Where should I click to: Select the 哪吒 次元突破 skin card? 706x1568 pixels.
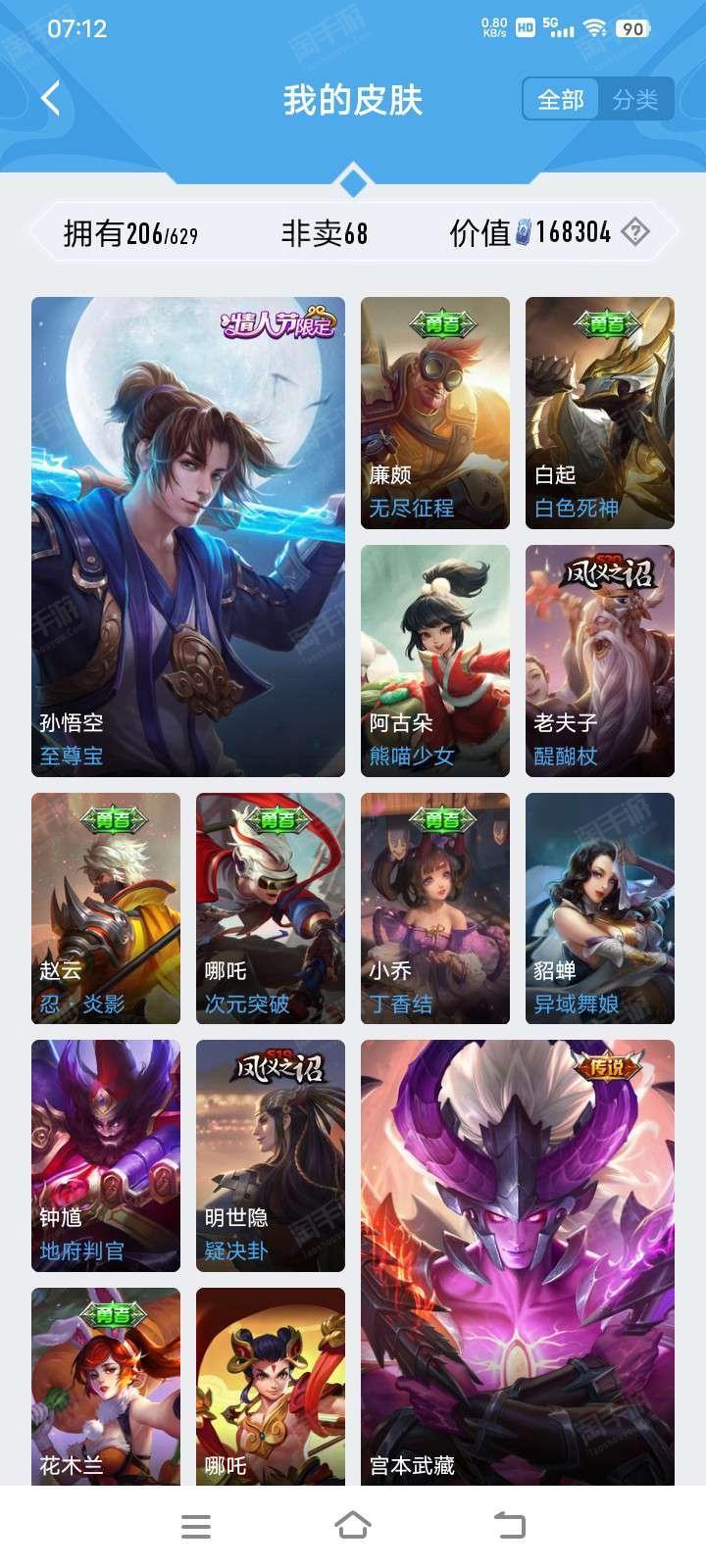click(271, 907)
